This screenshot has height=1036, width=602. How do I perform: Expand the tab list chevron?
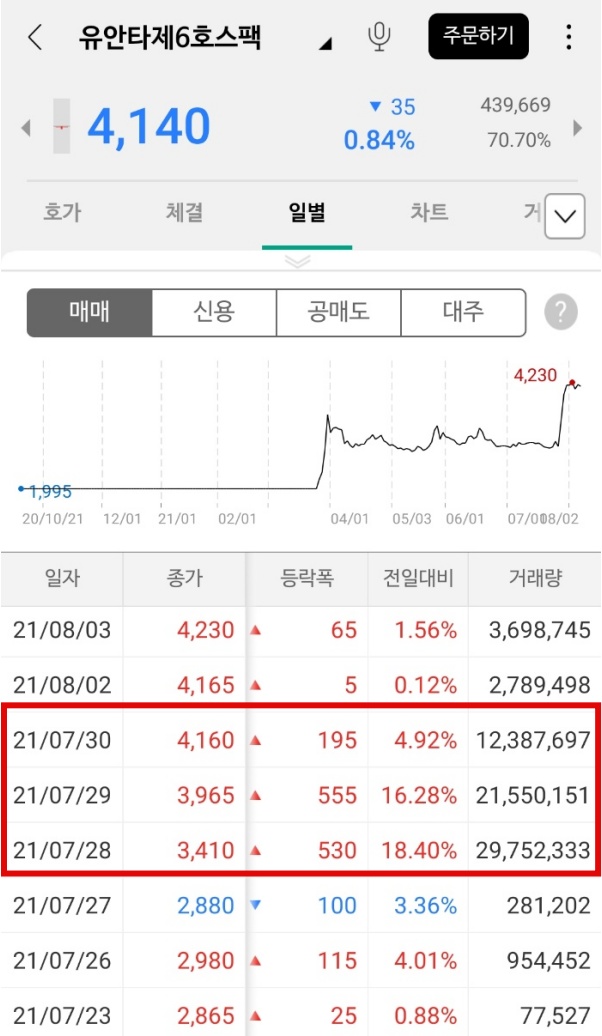[564, 217]
